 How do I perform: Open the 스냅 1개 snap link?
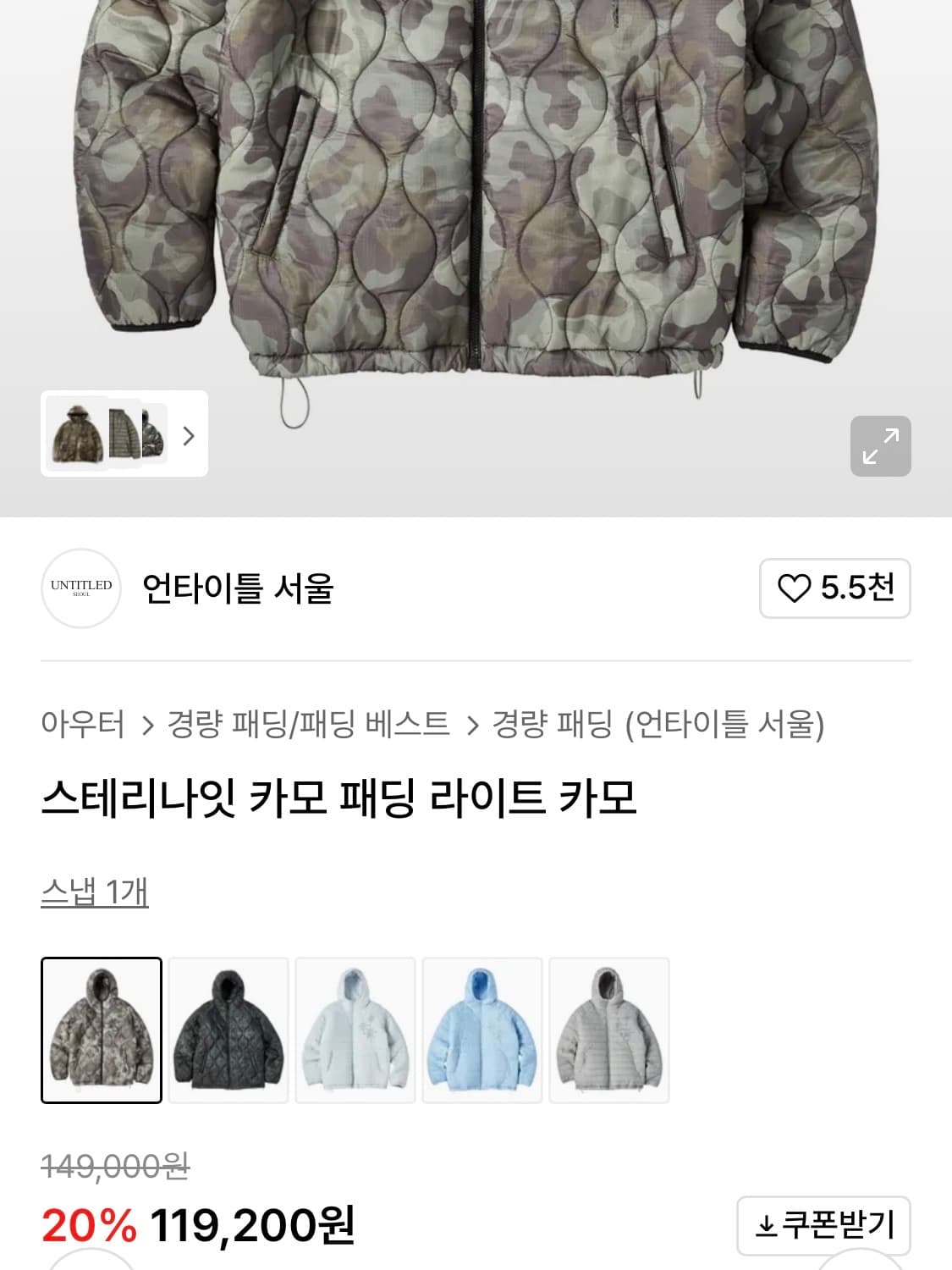[95, 891]
